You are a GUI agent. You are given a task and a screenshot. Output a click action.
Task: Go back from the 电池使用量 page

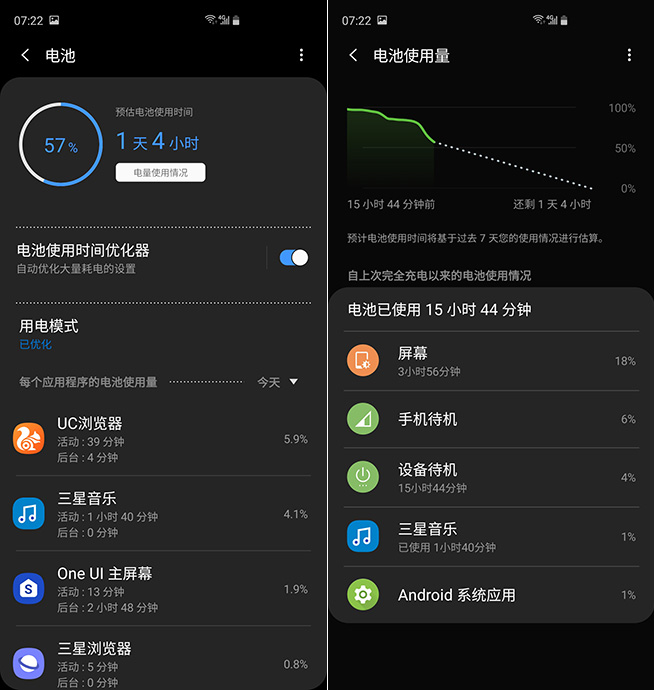tap(353, 56)
